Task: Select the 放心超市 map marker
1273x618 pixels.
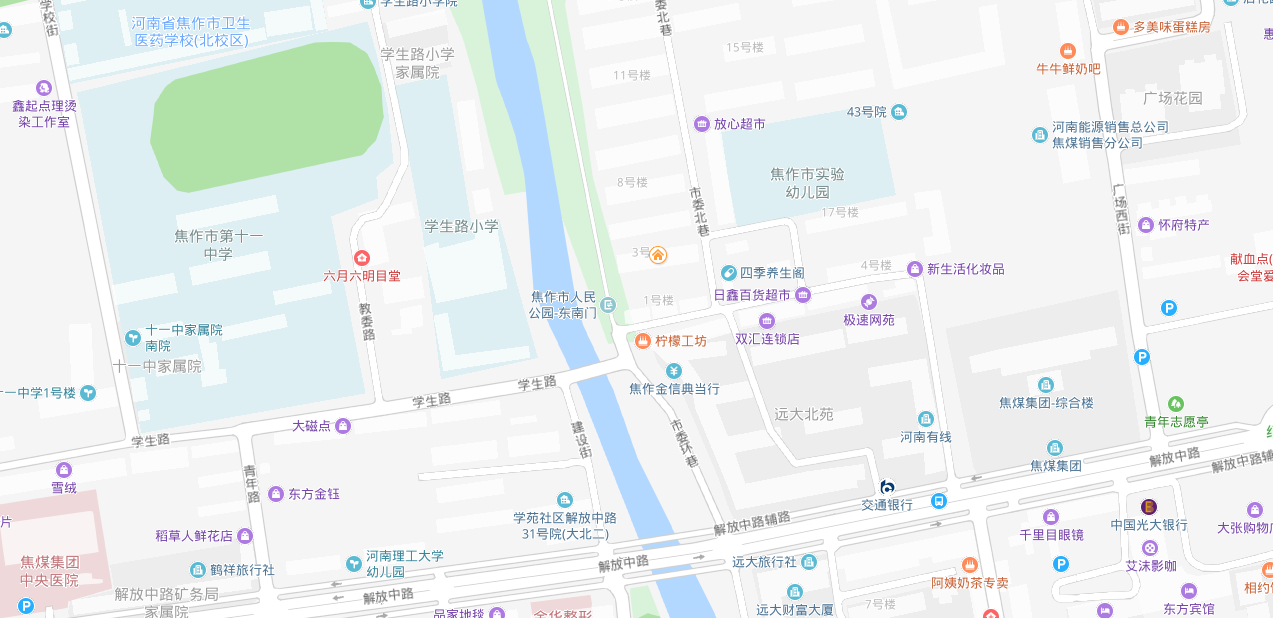Action: point(702,124)
